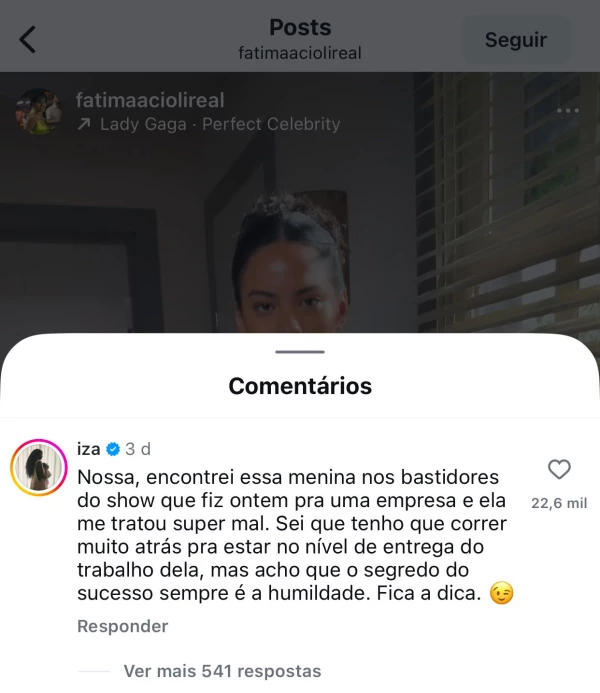Tap the iza username in the comment

pos(89,450)
